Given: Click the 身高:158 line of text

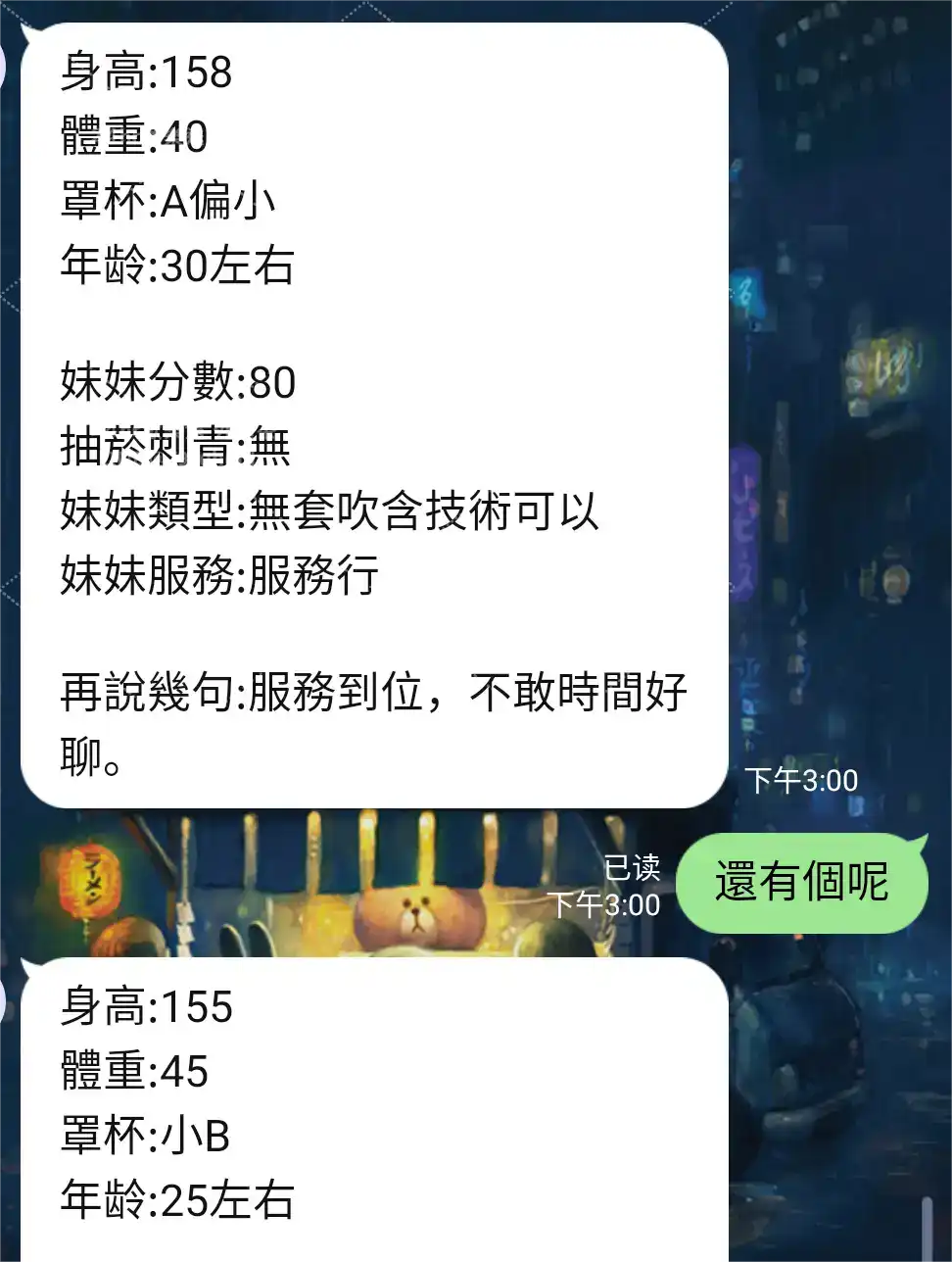Looking at the screenshot, I should tap(147, 73).
